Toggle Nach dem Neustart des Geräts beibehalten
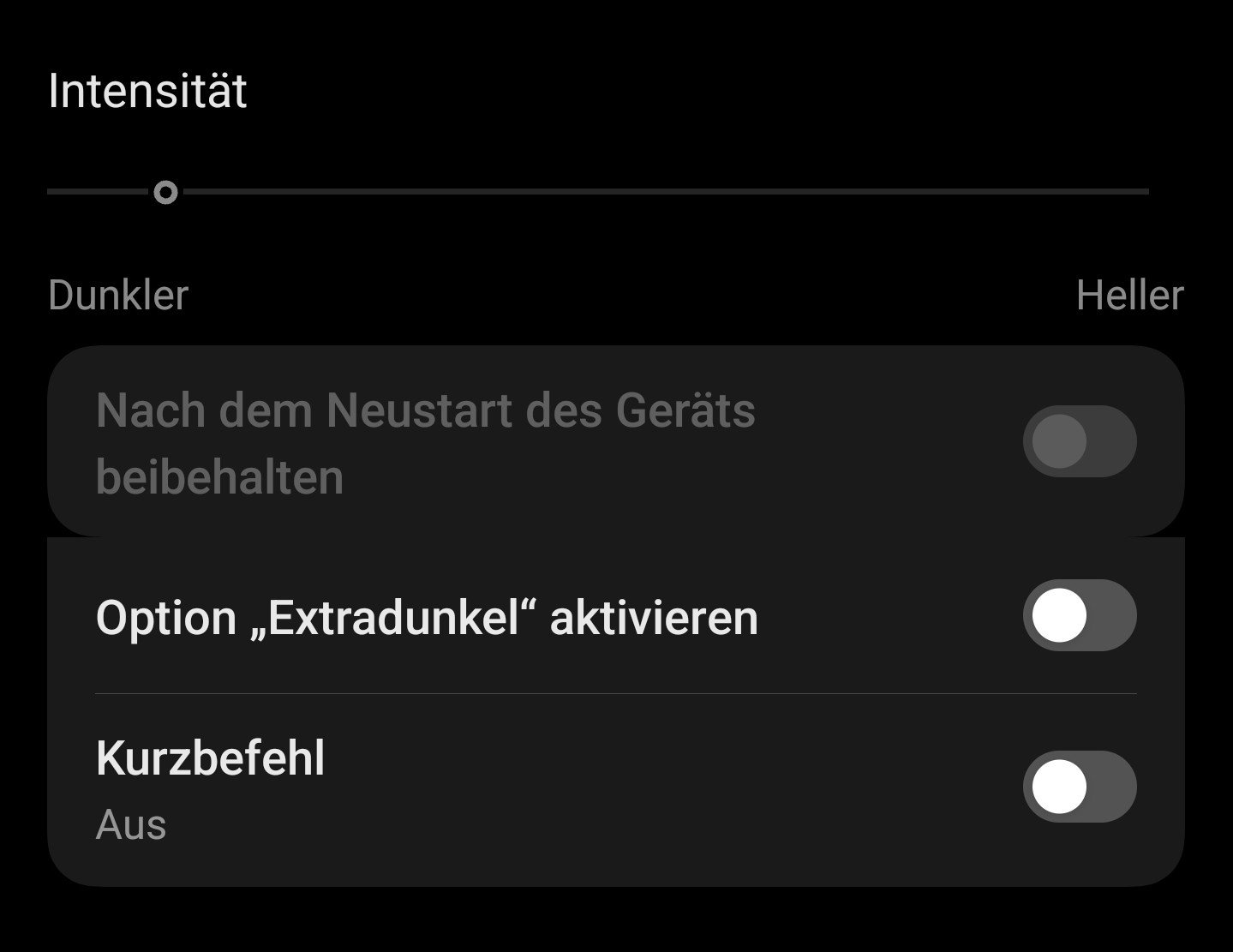Screen dimensions: 1233x952 [1079, 442]
